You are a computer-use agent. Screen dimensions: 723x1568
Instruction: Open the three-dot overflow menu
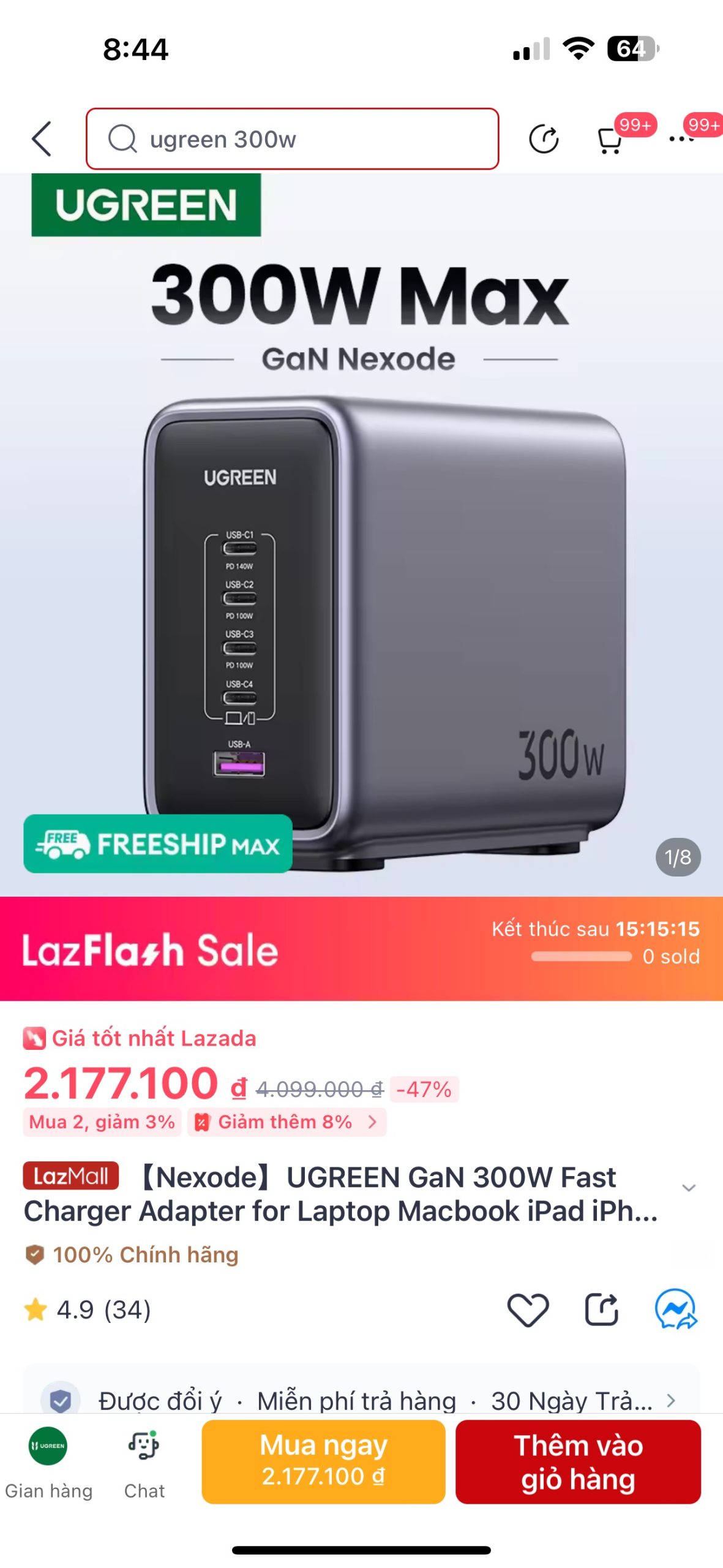tap(681, 139)
